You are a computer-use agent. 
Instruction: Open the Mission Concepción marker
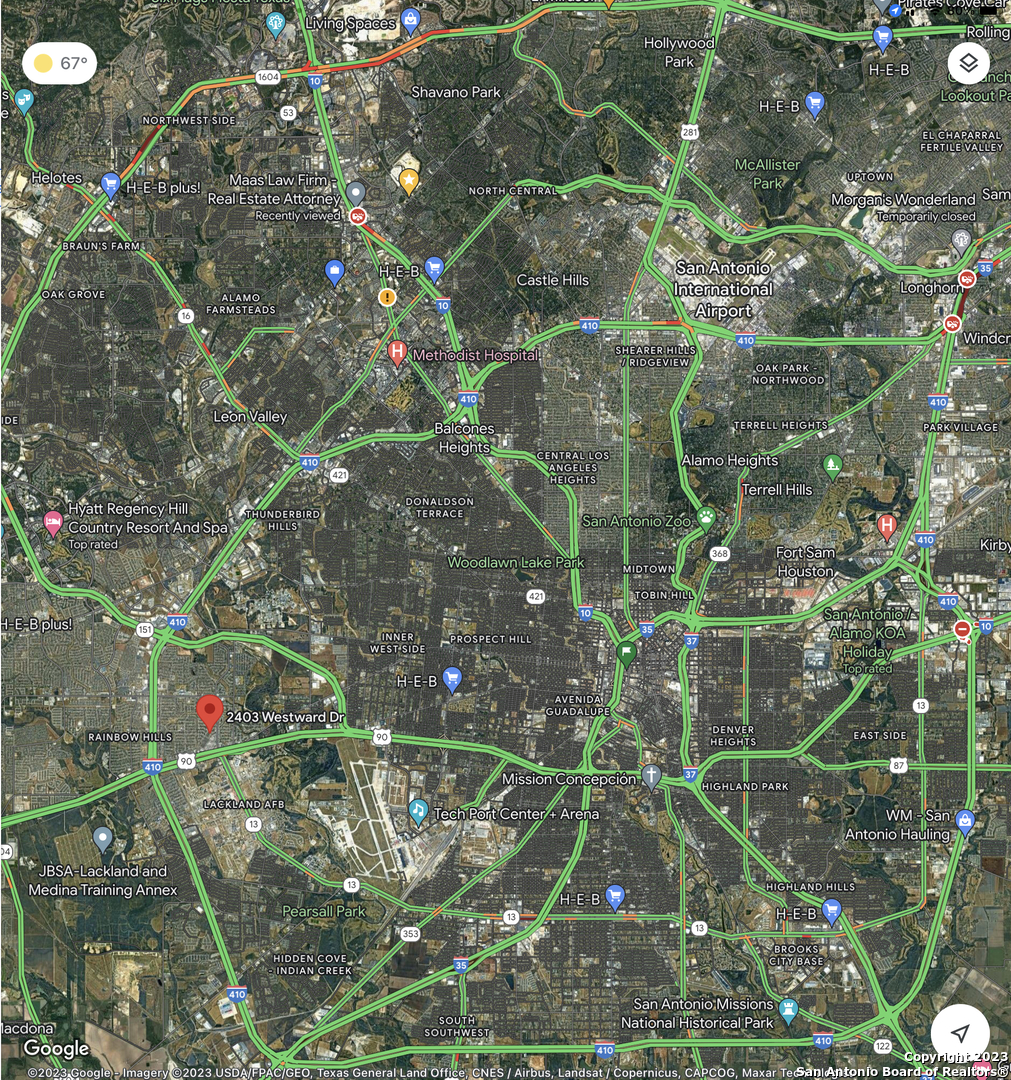point(652,776)
